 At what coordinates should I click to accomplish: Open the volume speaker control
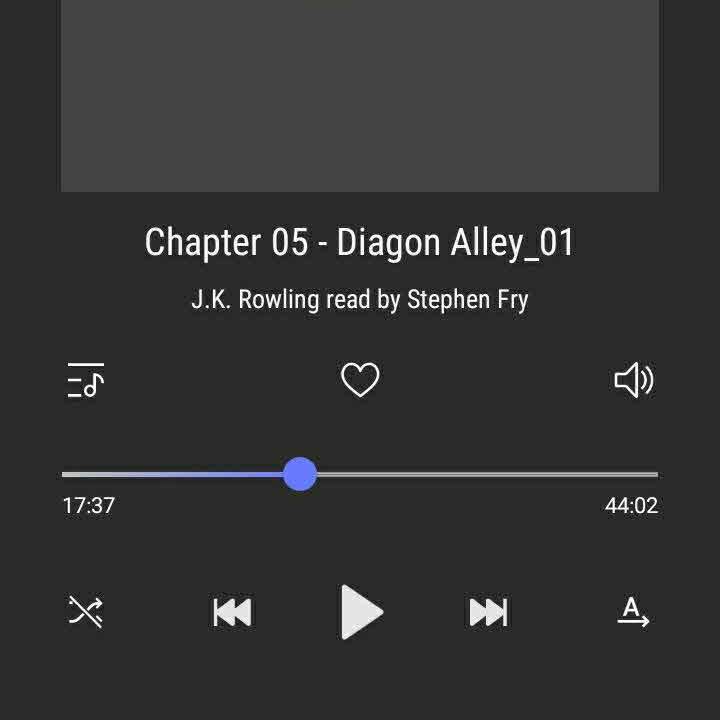[633, 380]
